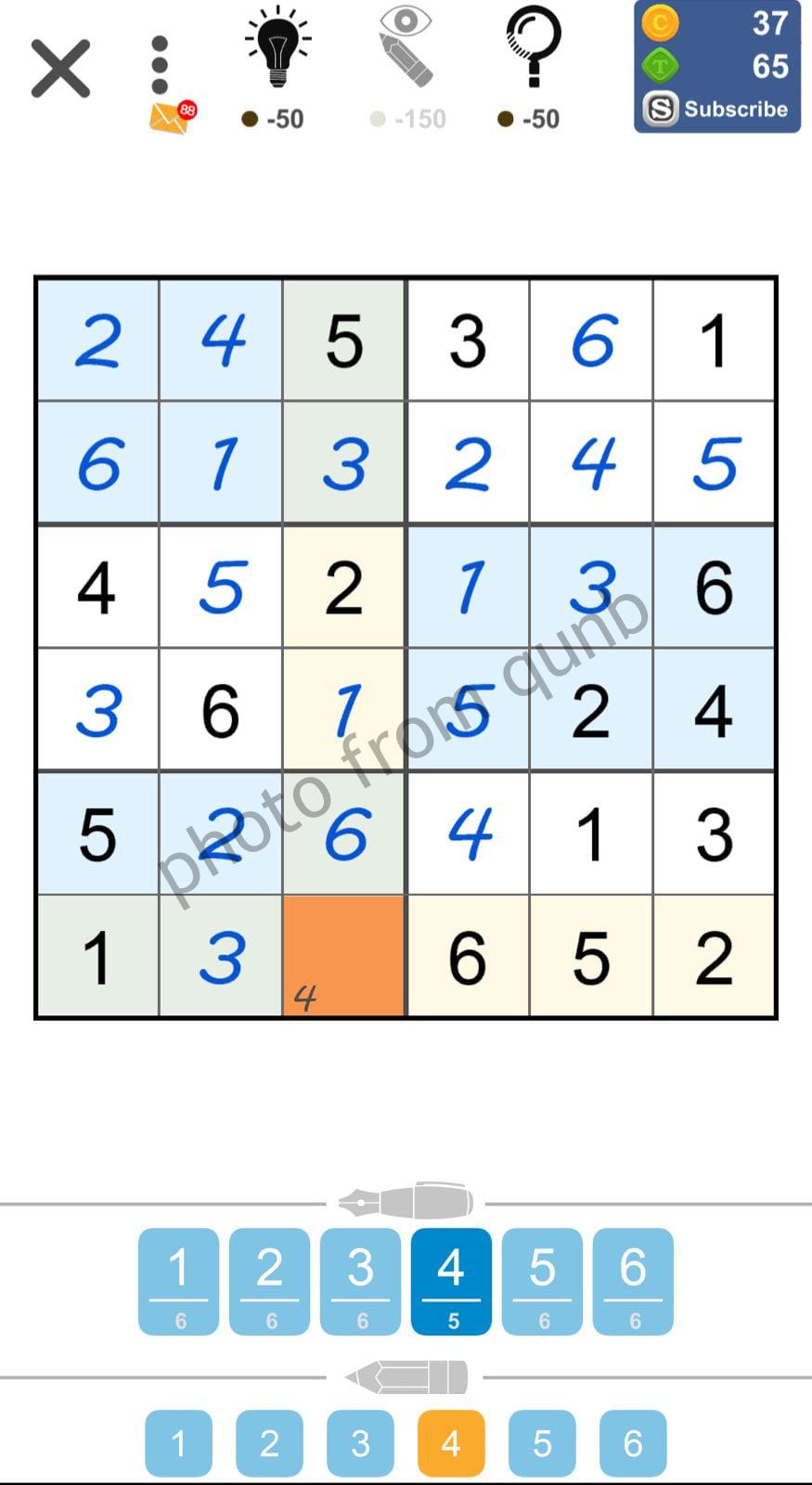Enable pencil mark 4 mode

(x=450, y=1442)
